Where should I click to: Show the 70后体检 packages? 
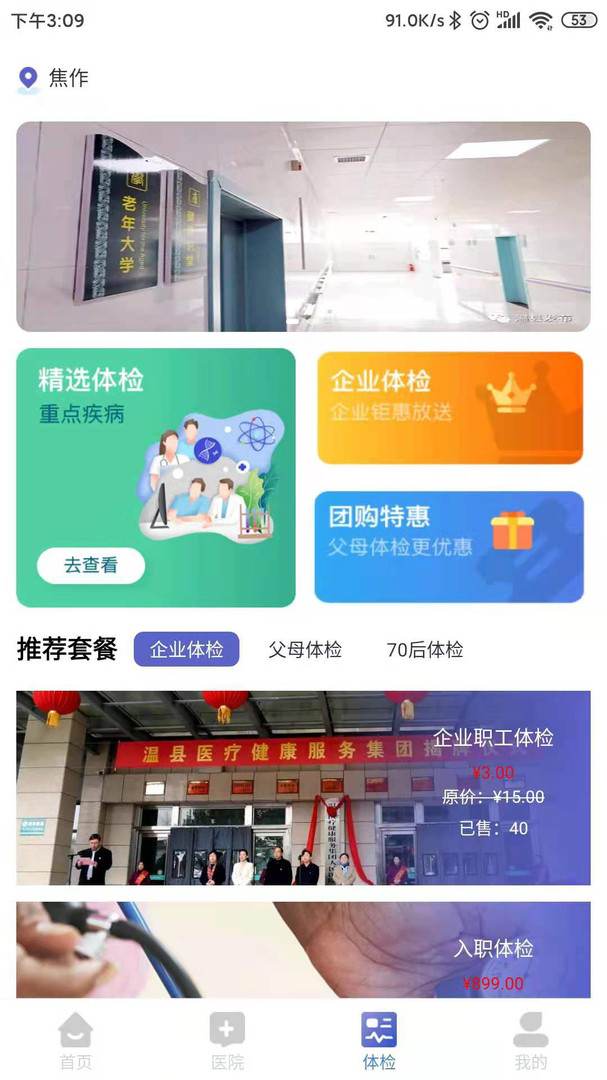pos(425,649)
